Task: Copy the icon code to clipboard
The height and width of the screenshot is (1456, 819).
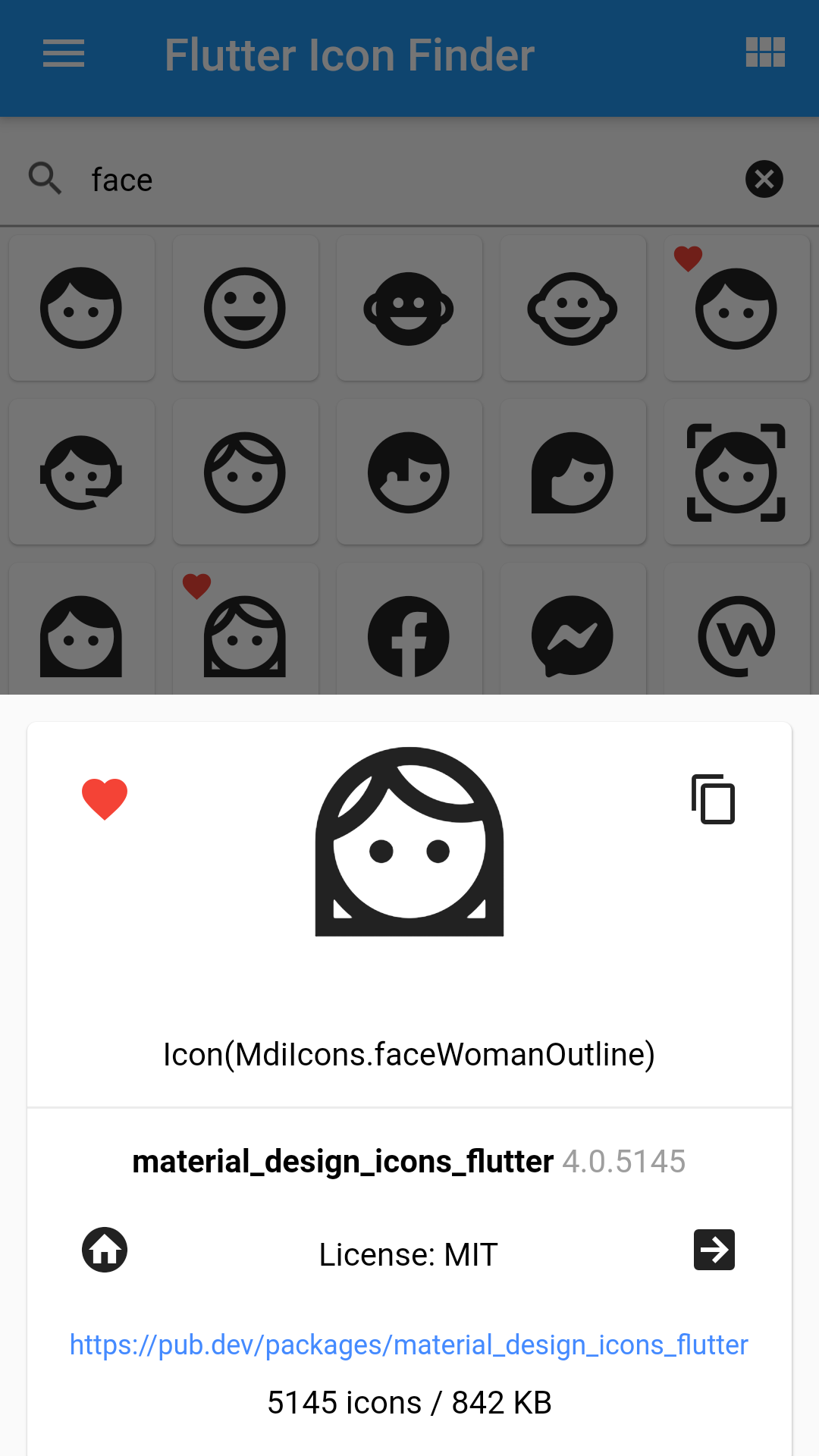Action: tap(713, 799)
